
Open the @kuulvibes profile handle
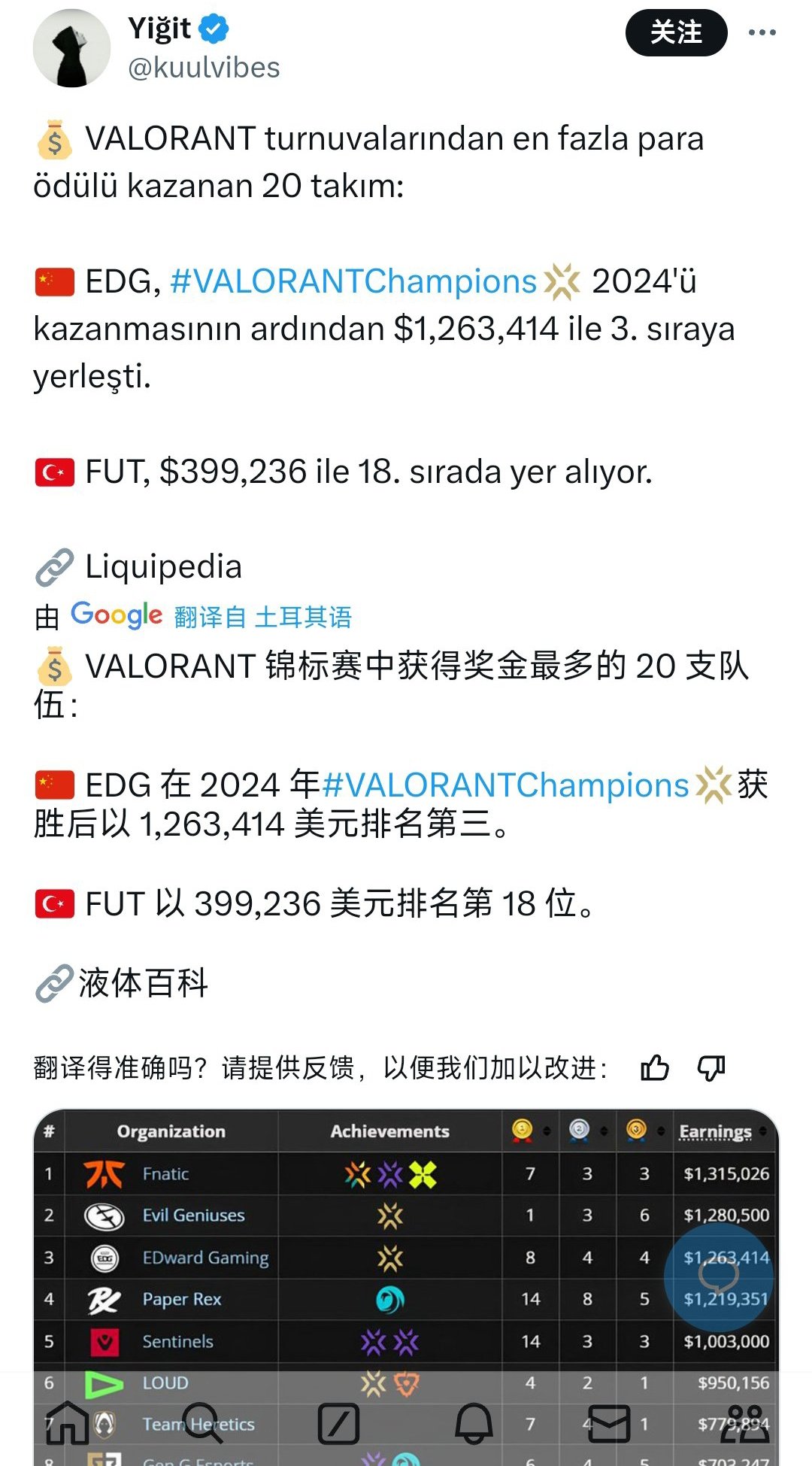pos(204,68)
